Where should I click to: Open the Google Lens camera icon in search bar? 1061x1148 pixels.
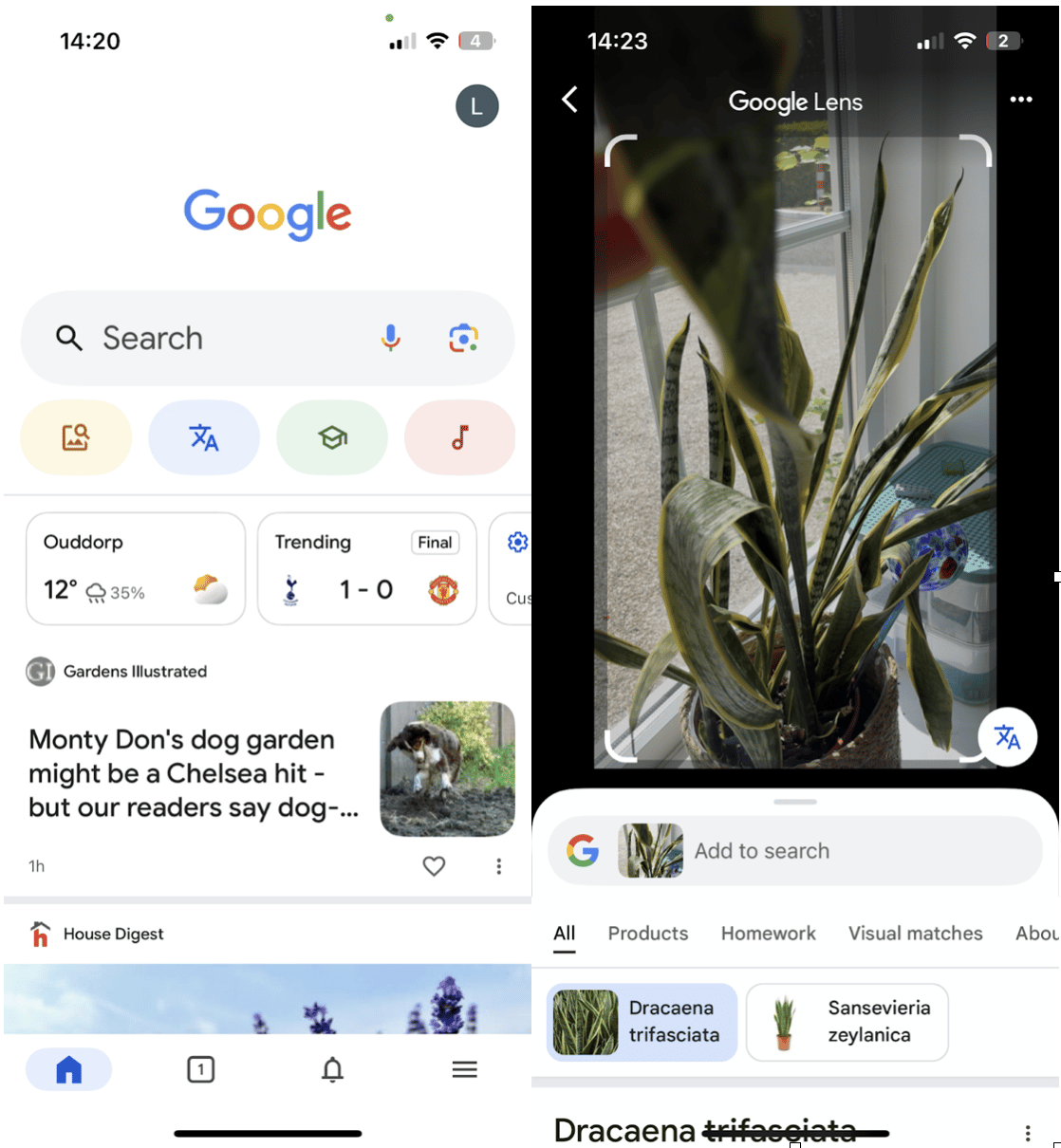pyautogui.click(x=463, y=338)
